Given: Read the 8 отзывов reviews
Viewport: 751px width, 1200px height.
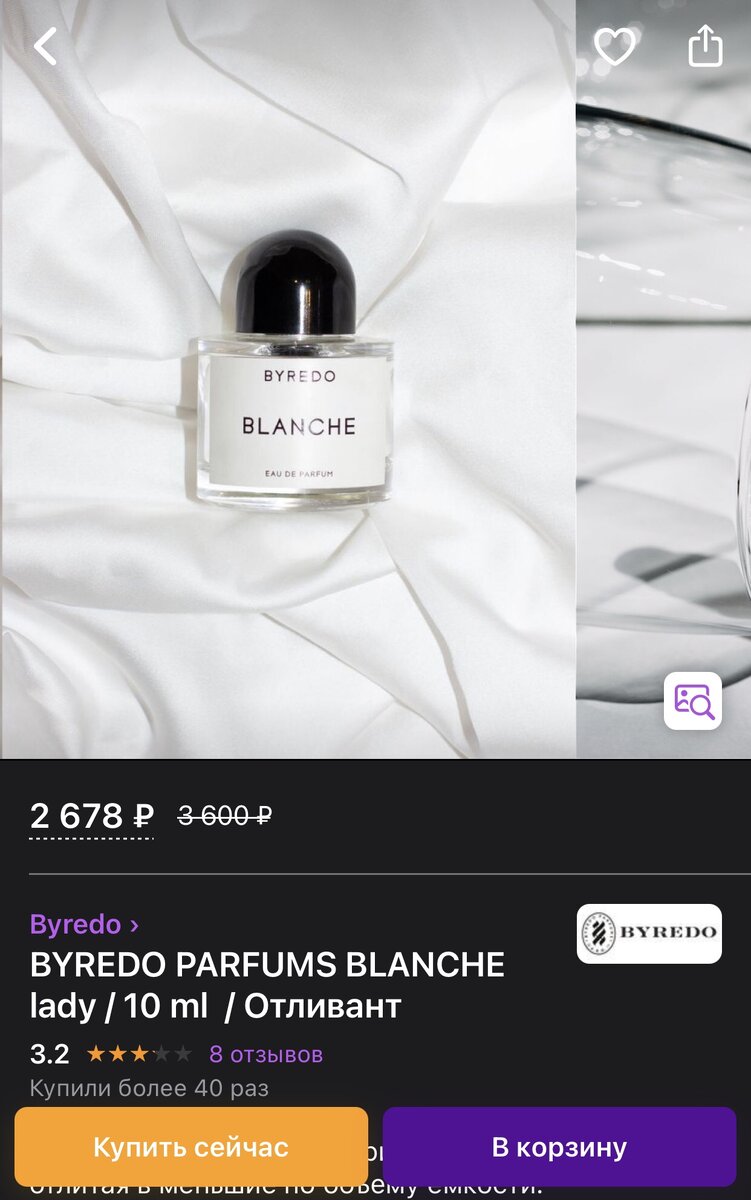Looking at the screenshot, I should click(x=266, y=1054).
